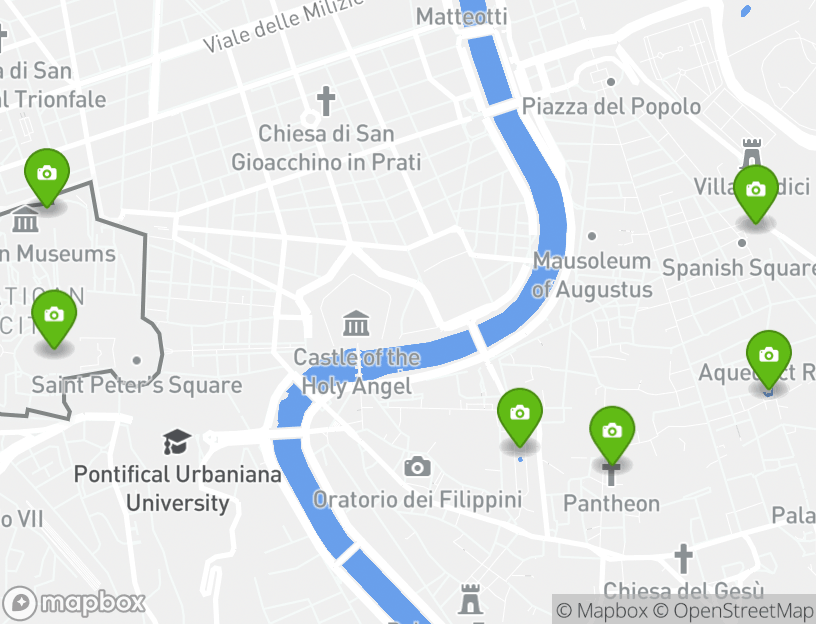The height and width of the screenshot is (624, 816).
Task: Tap the green marker near Spanish Square
Action: pos(755,190)
